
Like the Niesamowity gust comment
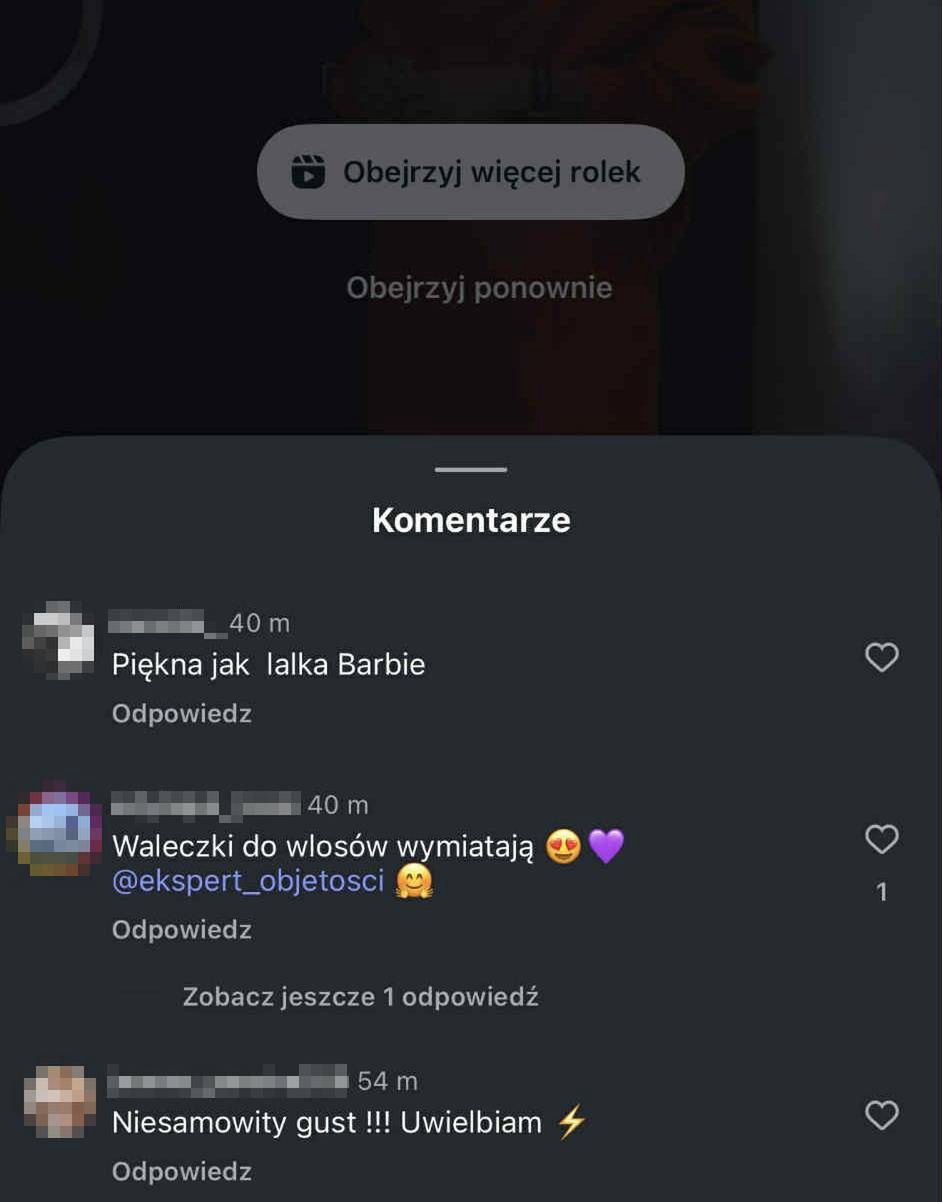pyautogui.click(x=881, y=1115)
